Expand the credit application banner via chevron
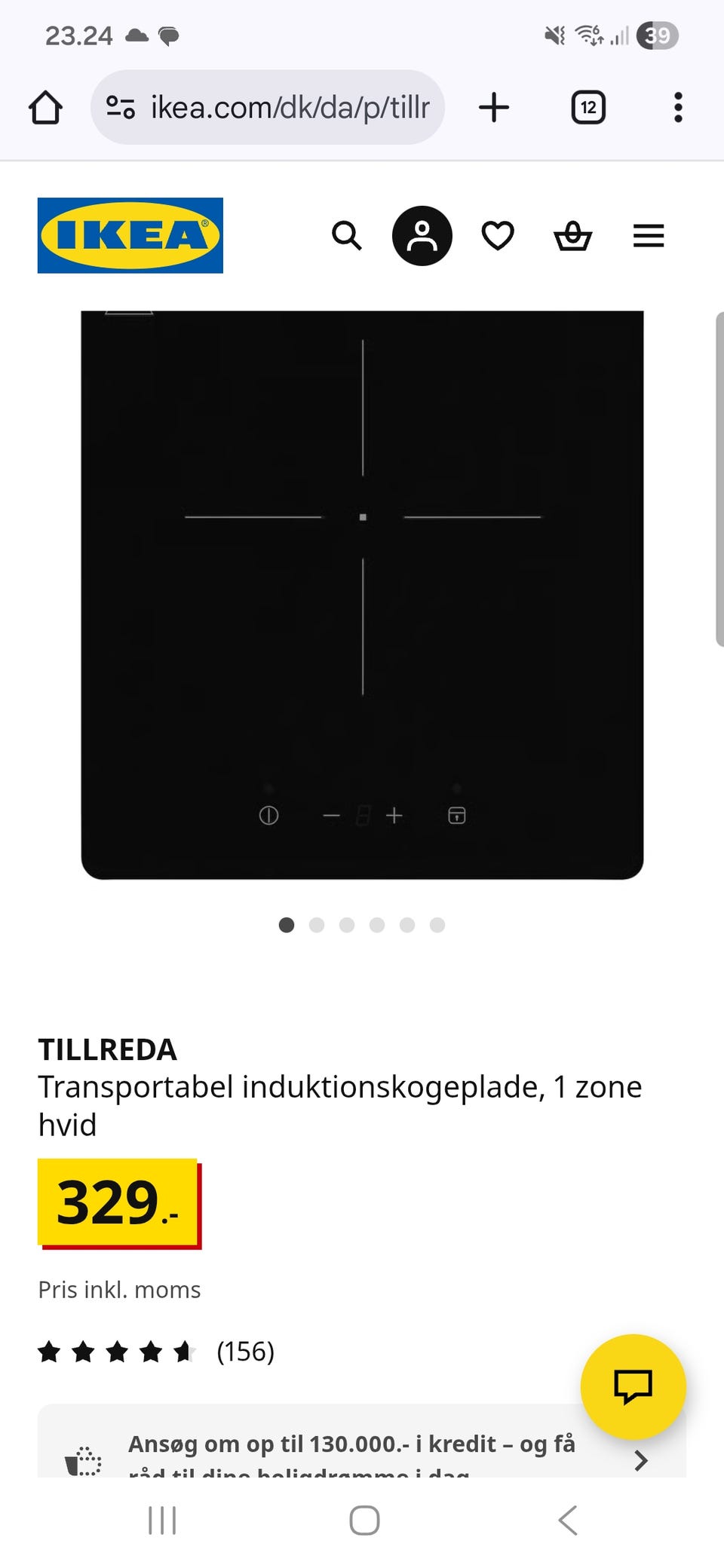 pyautogui.click(x=642, y=1461)
